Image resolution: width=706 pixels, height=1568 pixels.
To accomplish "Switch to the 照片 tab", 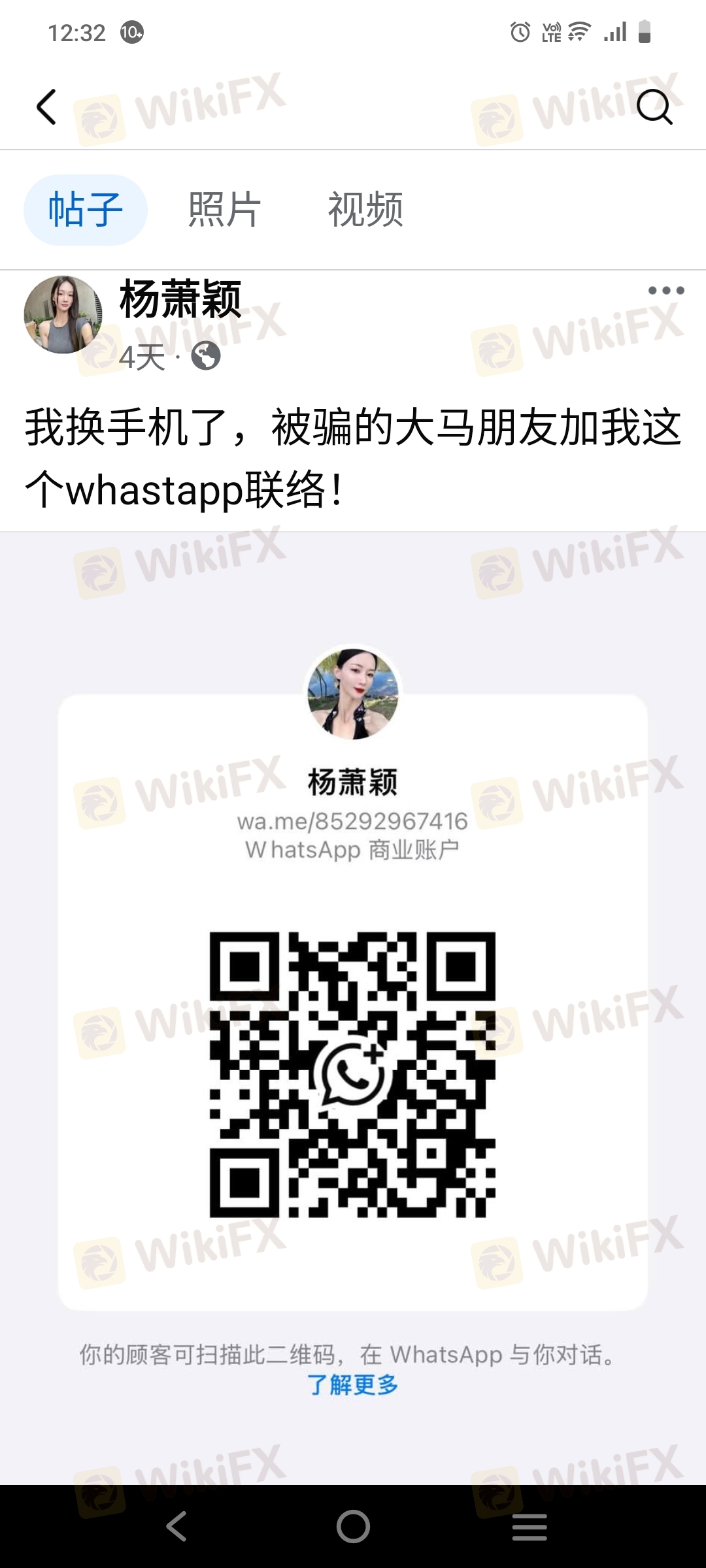I will pyautogui.click(x=224, y=210).
